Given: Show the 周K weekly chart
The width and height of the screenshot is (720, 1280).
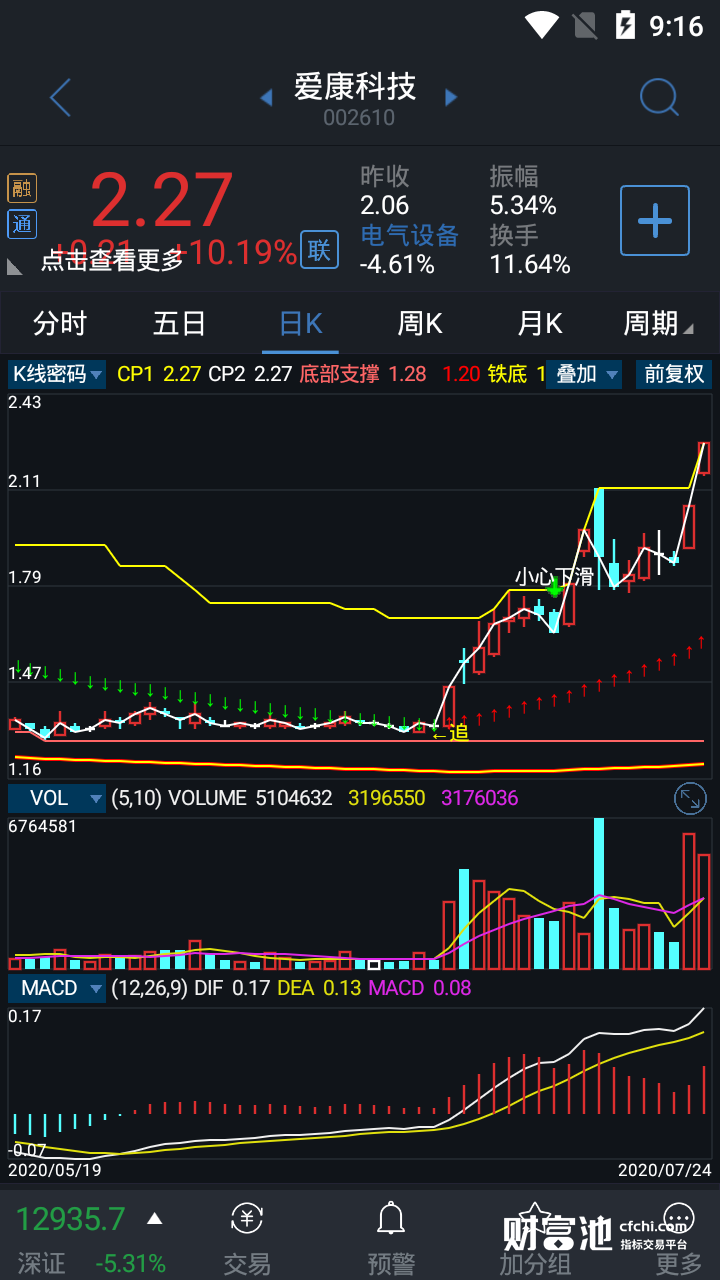Looking at the screenshot, I should [x=420, y=323].
